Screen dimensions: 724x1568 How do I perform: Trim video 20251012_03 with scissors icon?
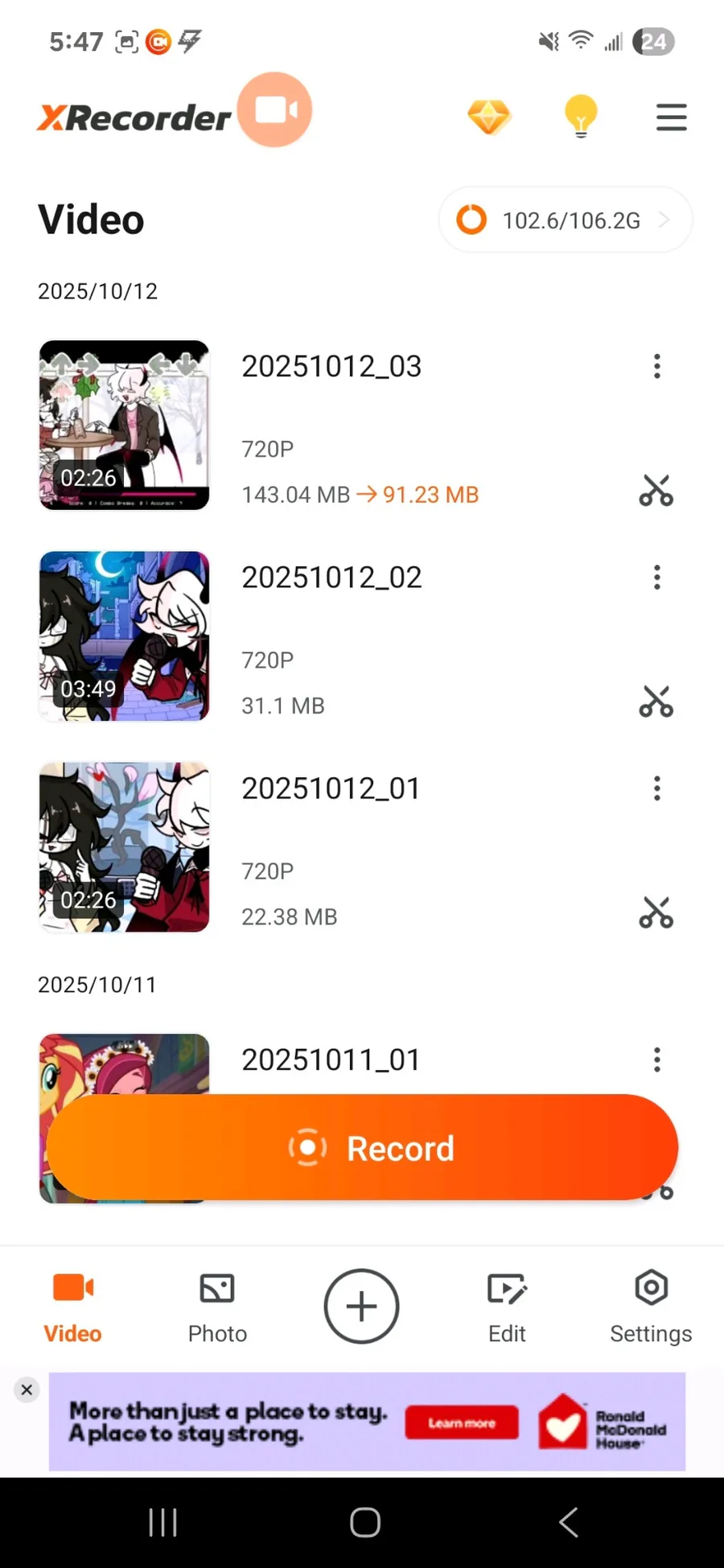[656, 490]
